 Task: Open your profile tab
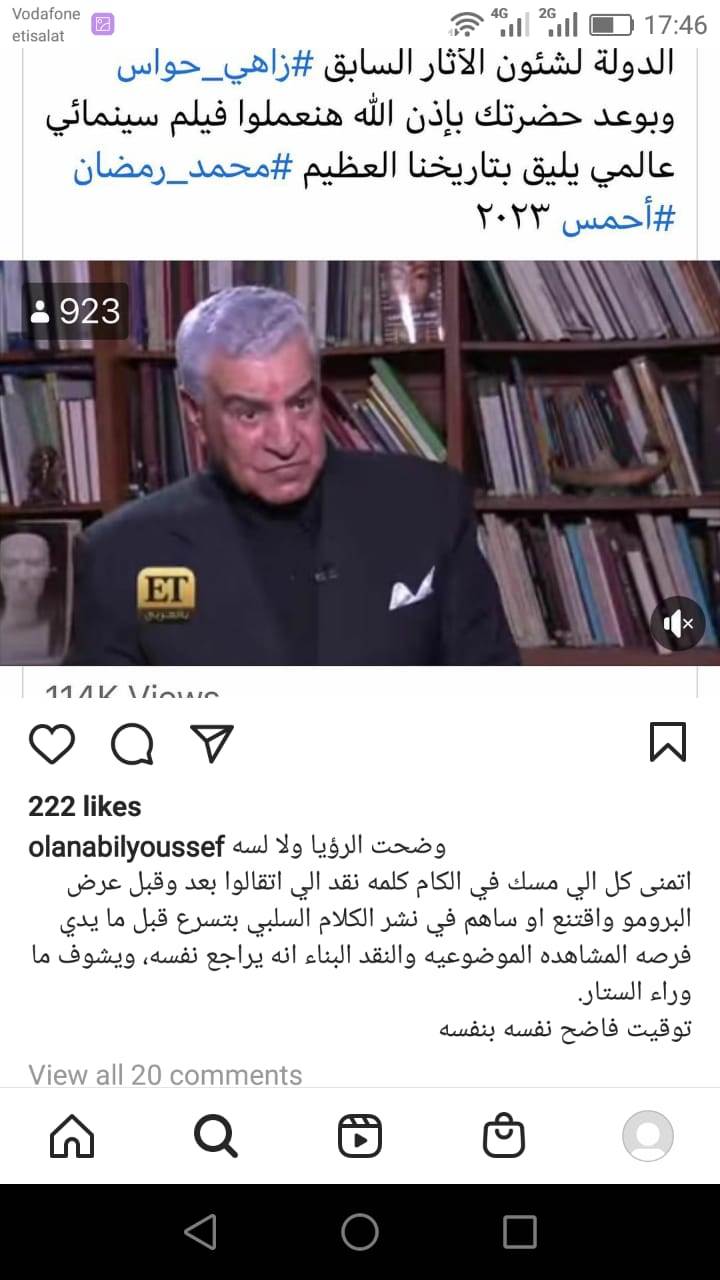(x=648, y=1136)
